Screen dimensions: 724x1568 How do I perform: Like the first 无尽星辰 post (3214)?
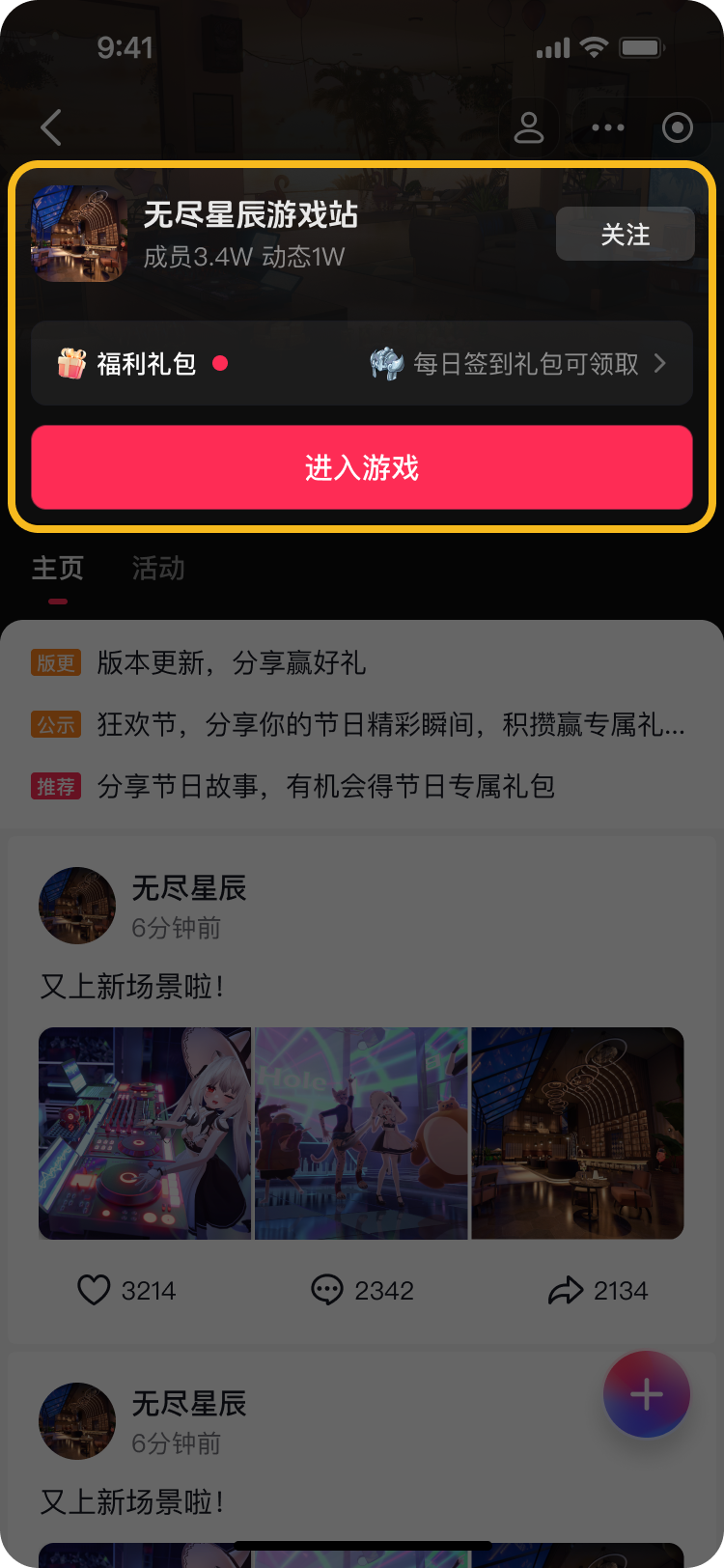click(95, 1291)
